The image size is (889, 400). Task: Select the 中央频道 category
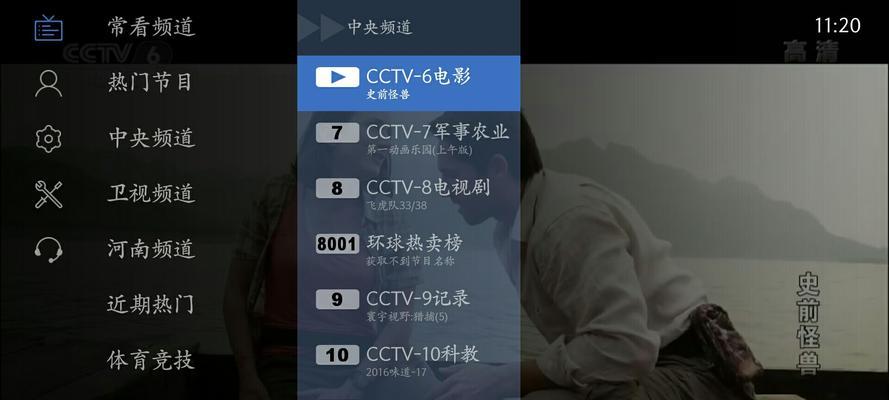coord(150,138)
